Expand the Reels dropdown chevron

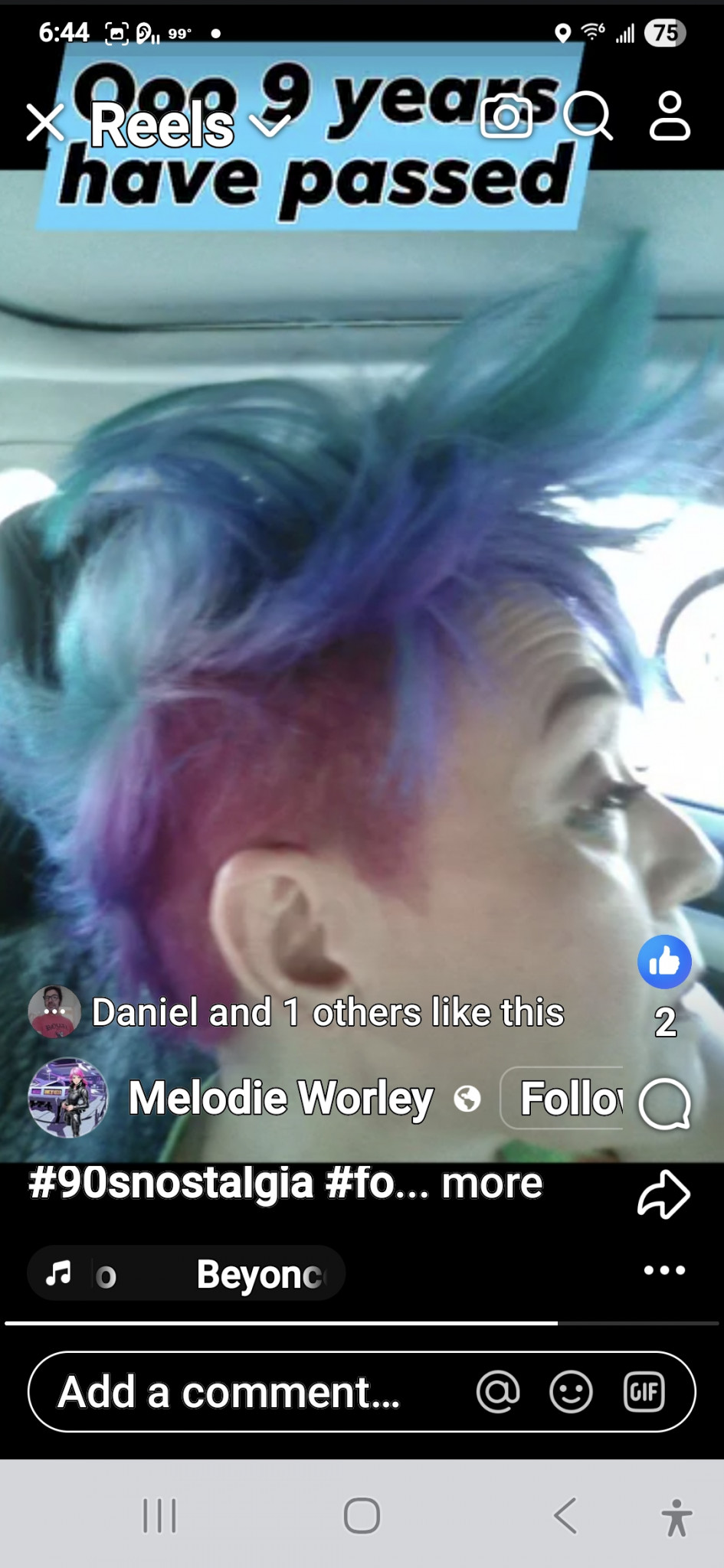(x=270, y=125)
